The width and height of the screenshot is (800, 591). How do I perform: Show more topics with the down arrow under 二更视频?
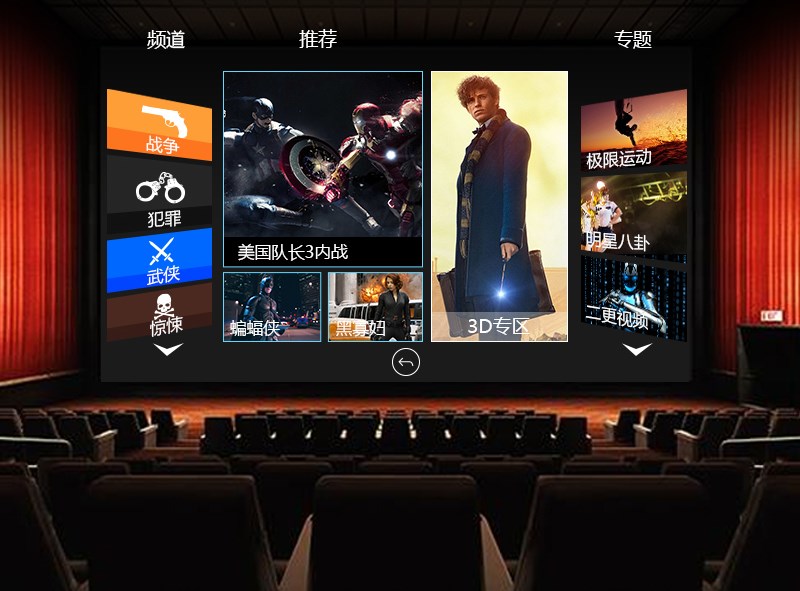pyautogui.click(x=637, y=350)
